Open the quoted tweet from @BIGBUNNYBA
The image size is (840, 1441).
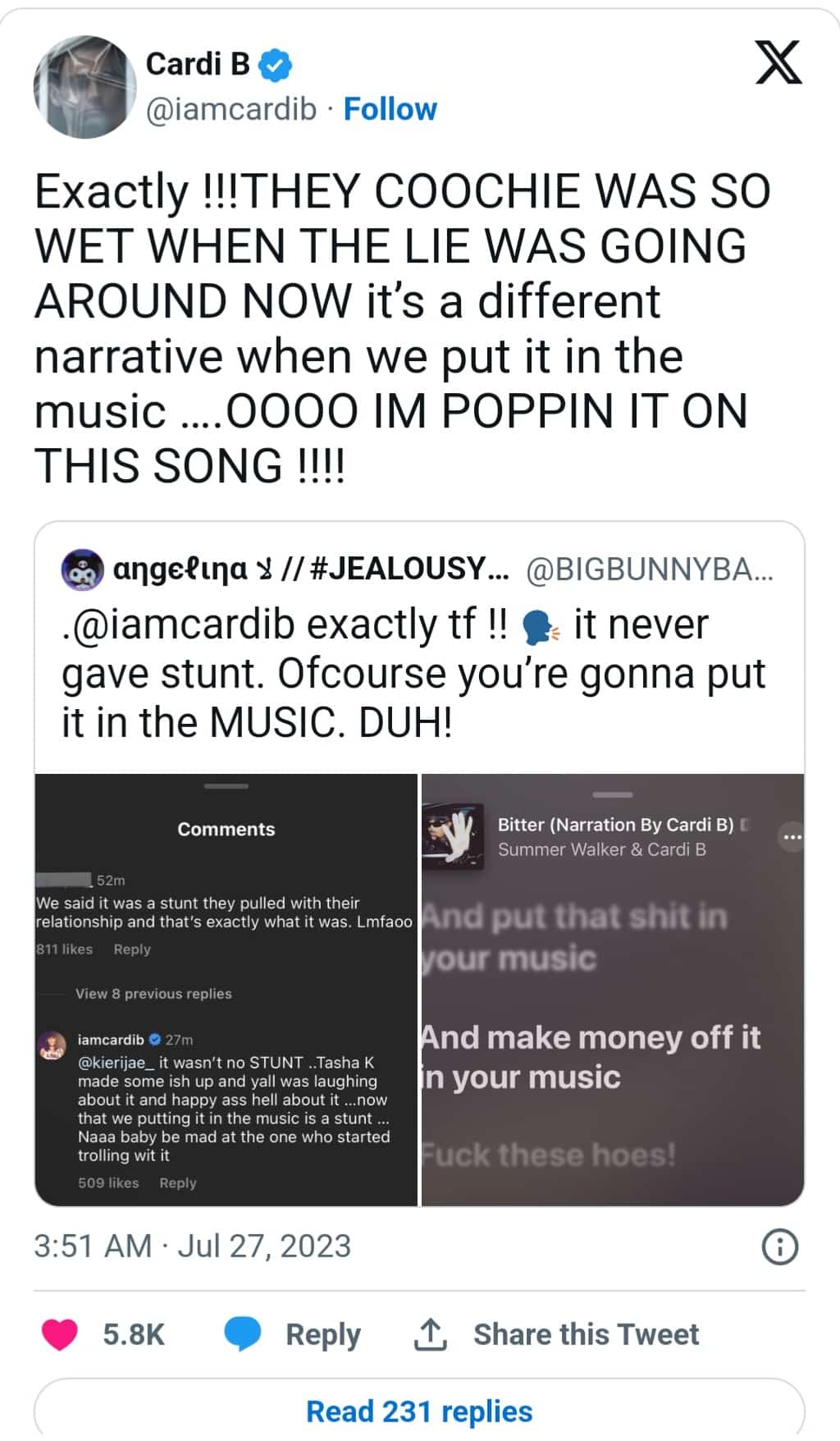[x=418, y=648]
